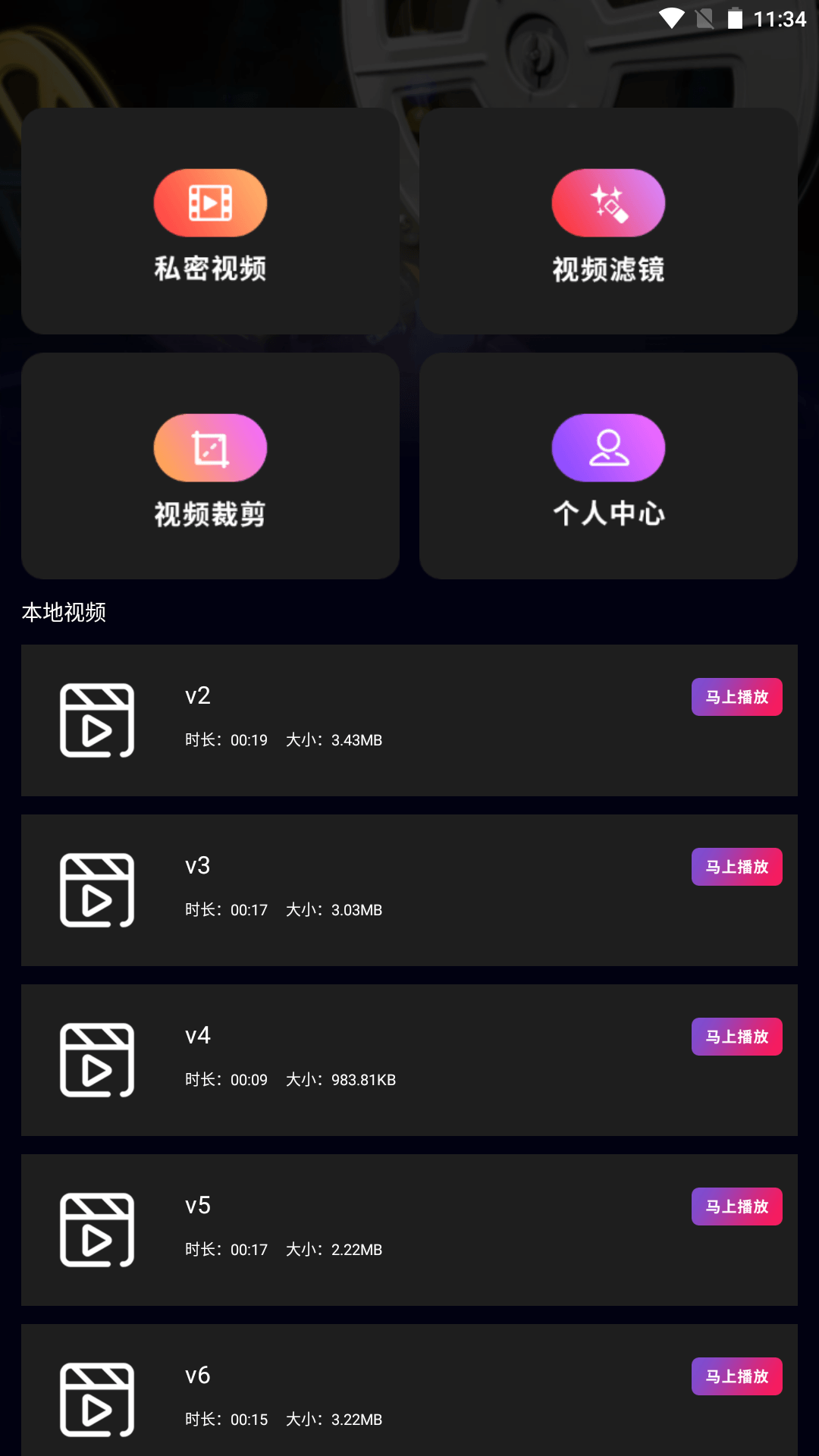Play video v2 with 马上播放 button

click(736, 696)
